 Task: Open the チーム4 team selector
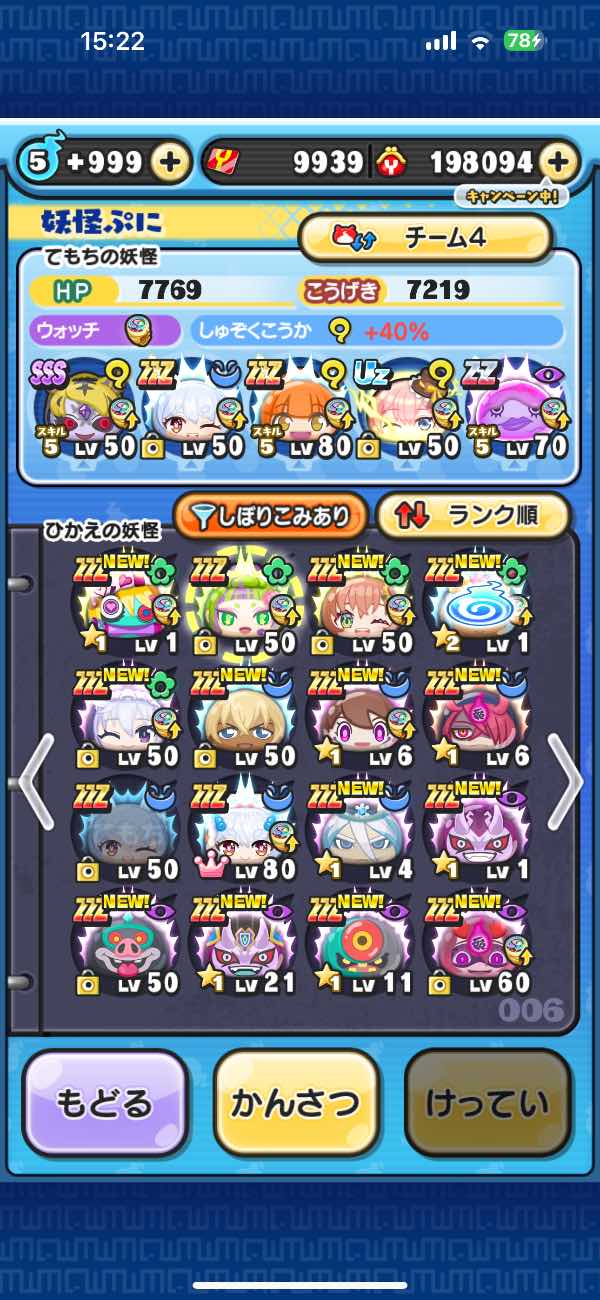[425, 238]
